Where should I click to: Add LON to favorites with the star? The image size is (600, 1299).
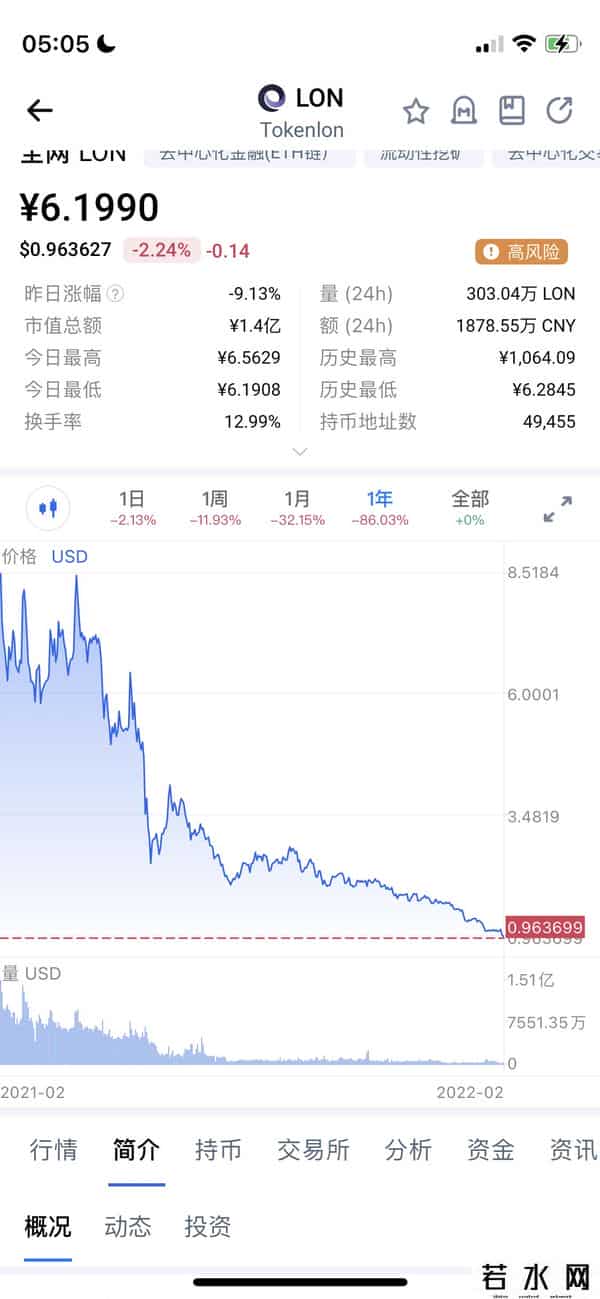416,111
